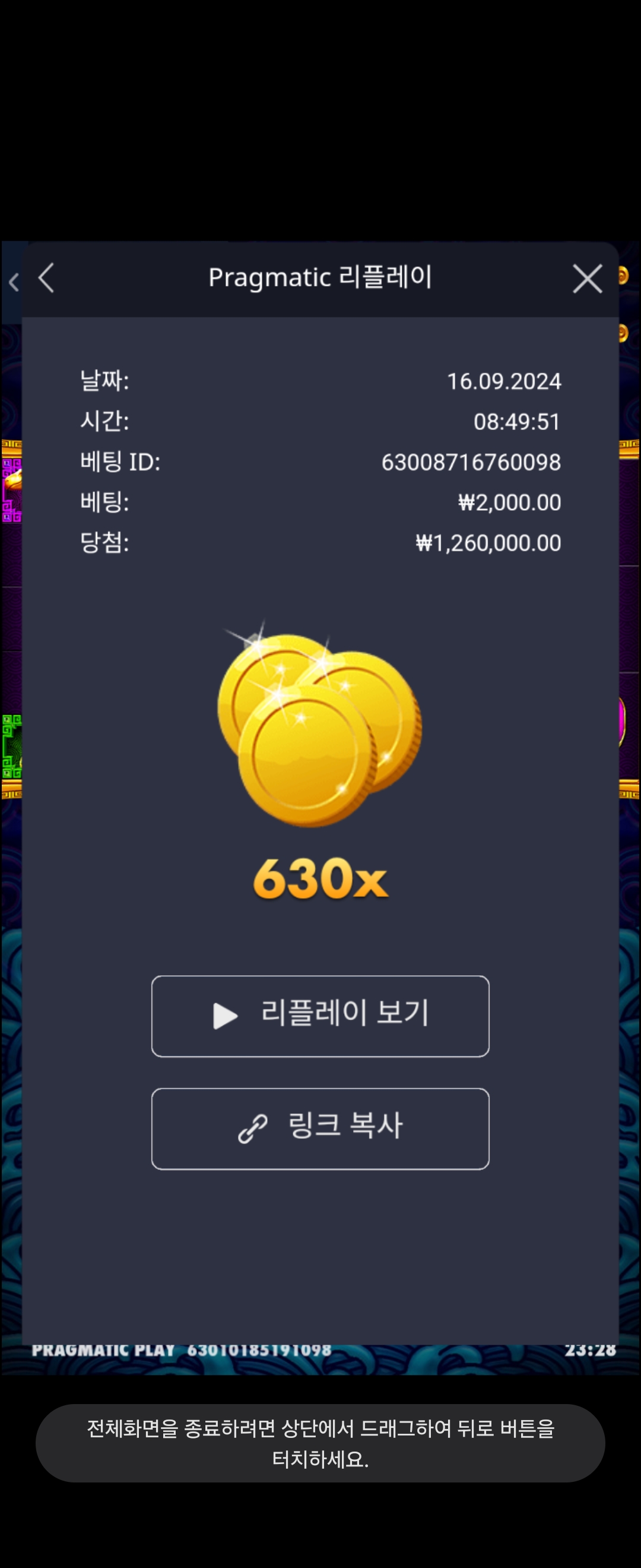This screenshot has height=1568, width=641.
Task: Close the Pragmatic 리플레이 dialog
Action: click(x=587, y=279)
